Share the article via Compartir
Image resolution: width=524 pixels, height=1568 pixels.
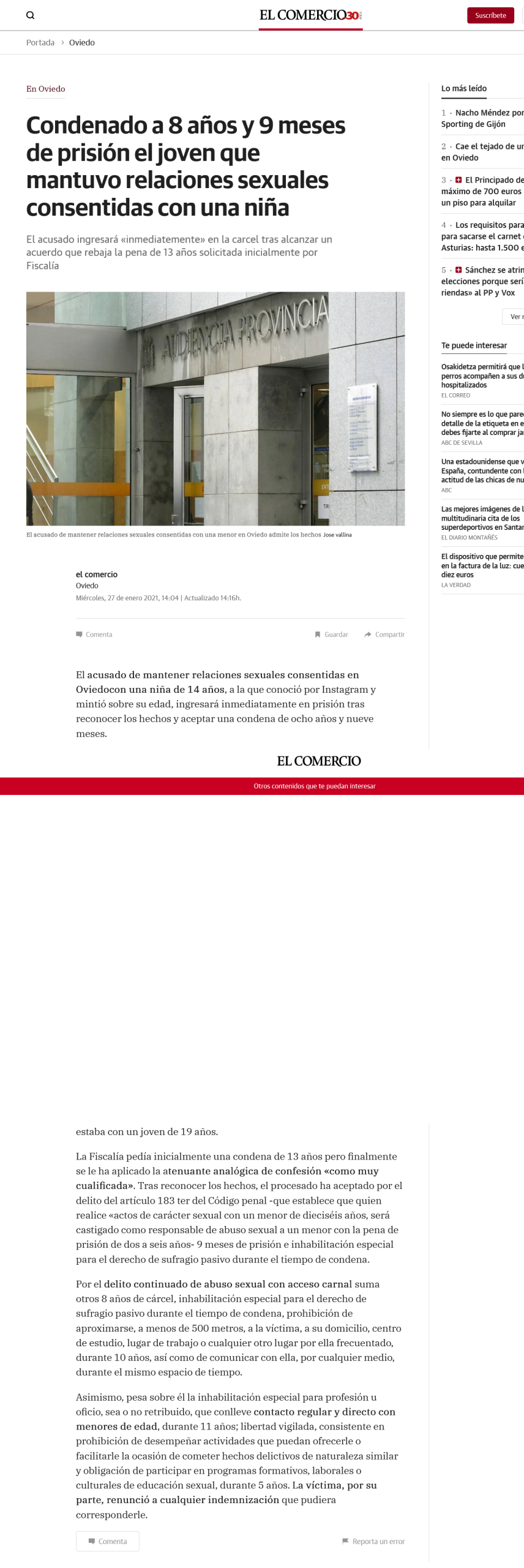(384, 635)
